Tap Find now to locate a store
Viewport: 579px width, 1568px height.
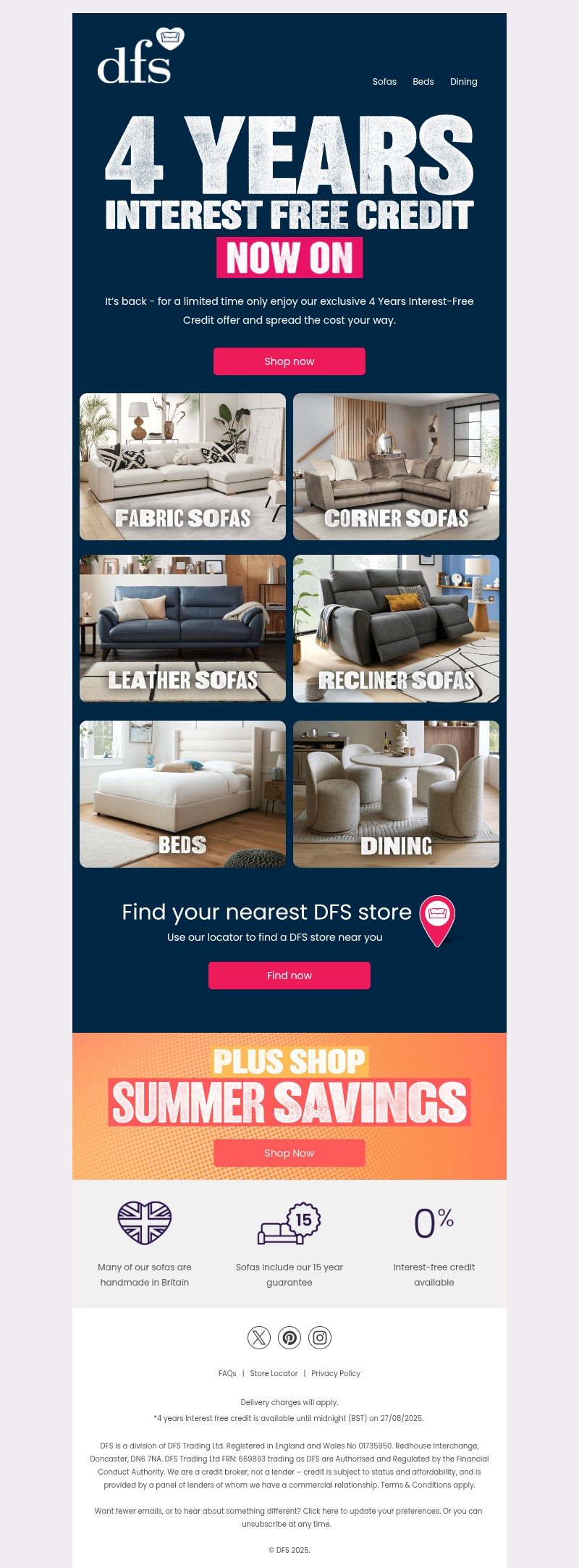289,976
